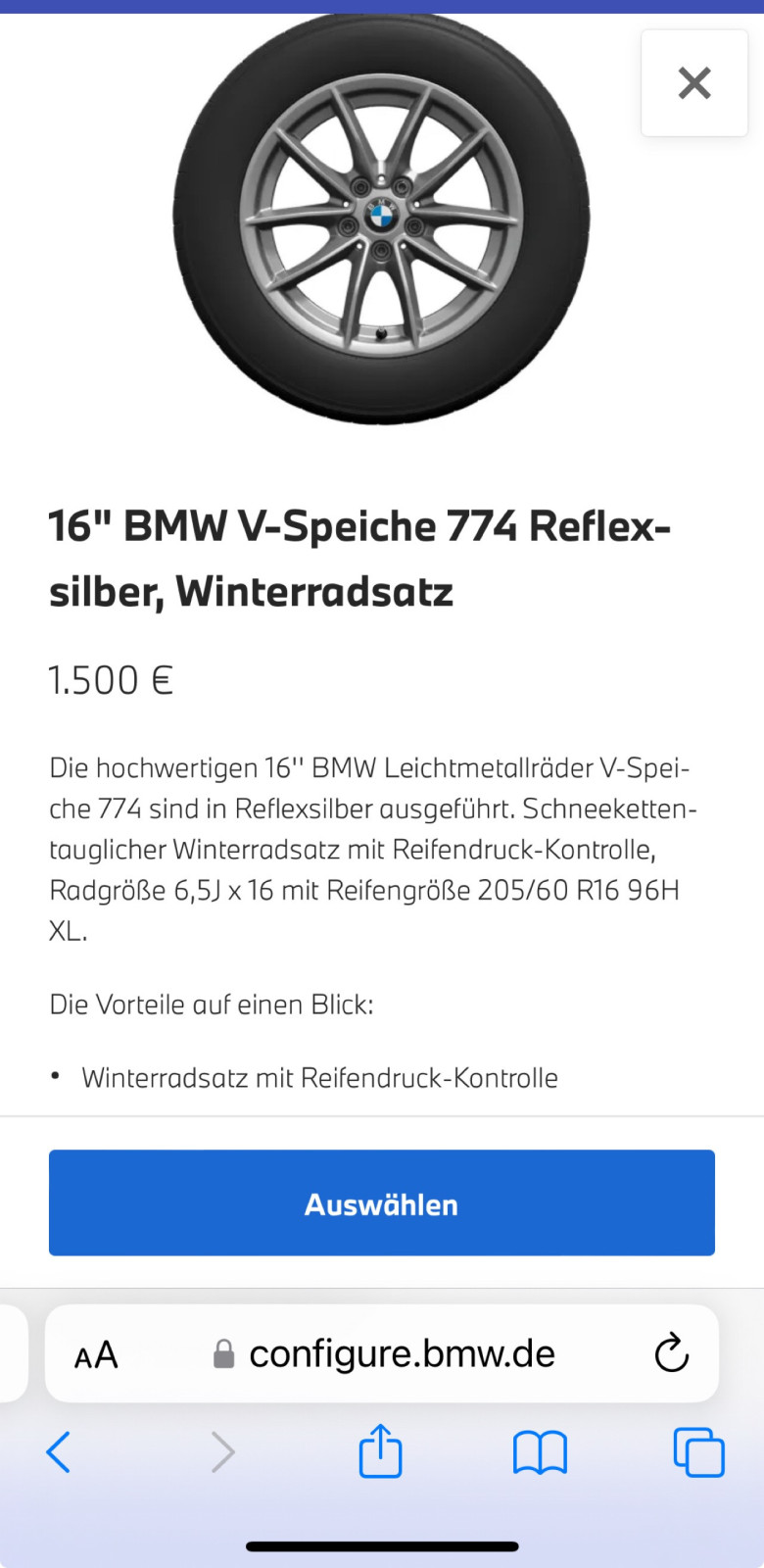Show all open Safari tabs
The width and height of the screenshot is (764, 1568).
tap(698, 1451)
